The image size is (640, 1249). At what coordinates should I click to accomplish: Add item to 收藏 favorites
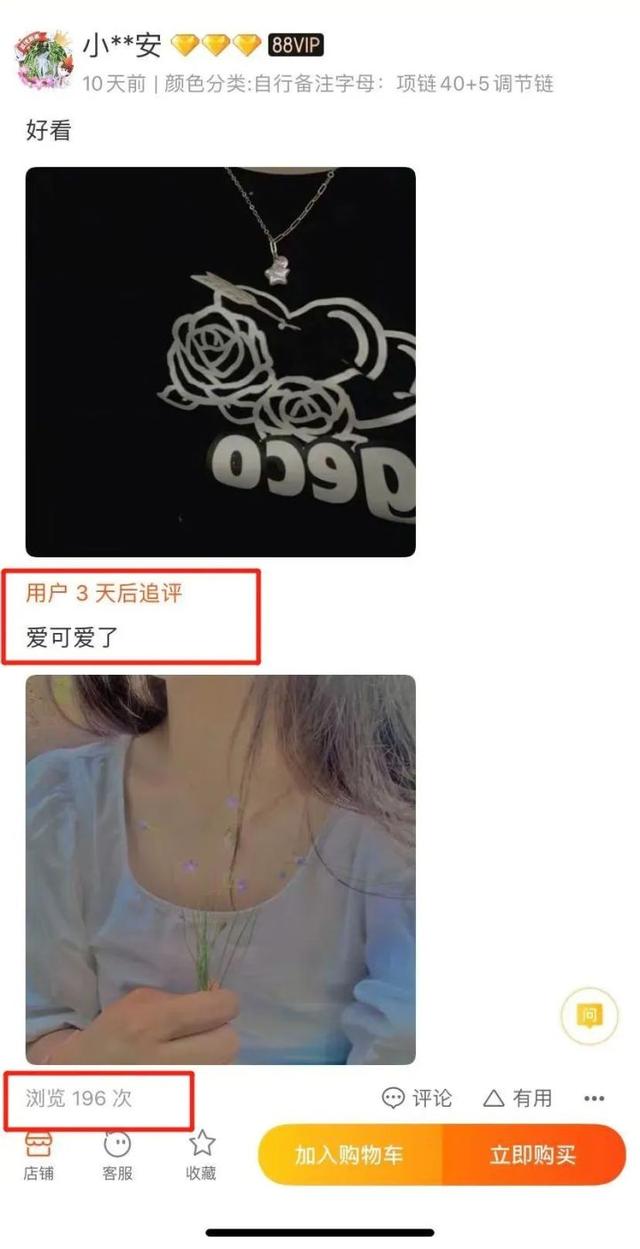(x=202, y=1155)
